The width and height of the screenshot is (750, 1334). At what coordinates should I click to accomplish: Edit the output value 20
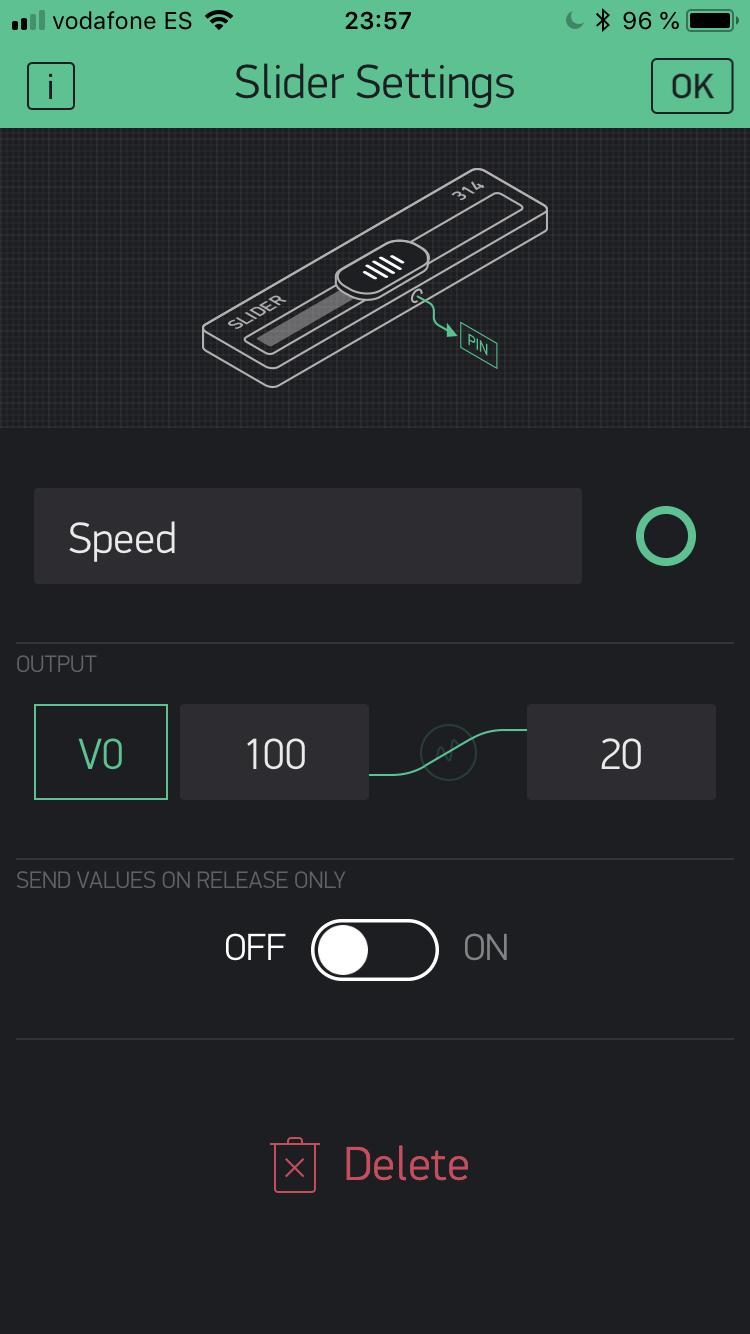point(621,753)
